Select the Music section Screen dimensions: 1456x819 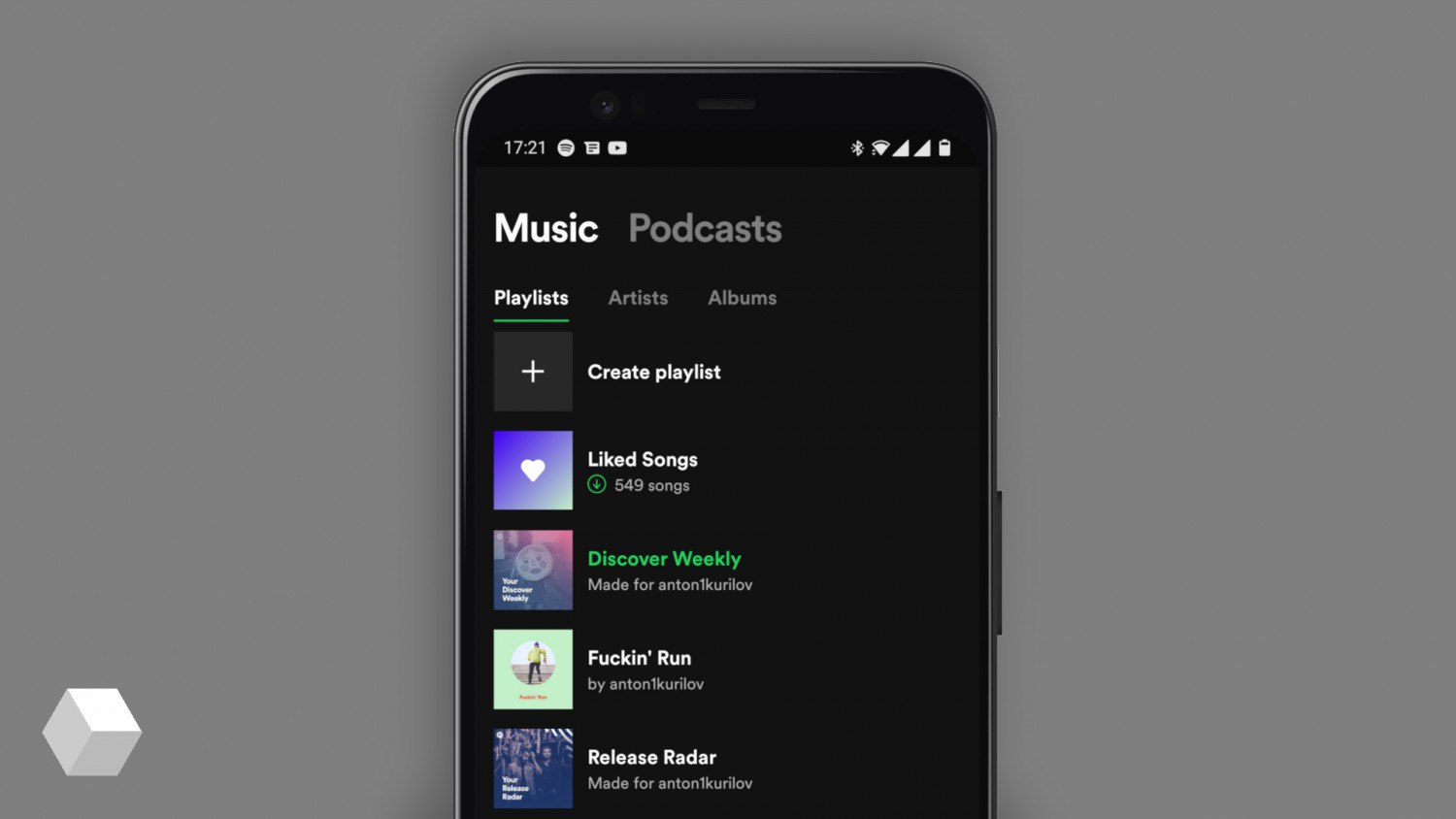click(x=546, y=229)
